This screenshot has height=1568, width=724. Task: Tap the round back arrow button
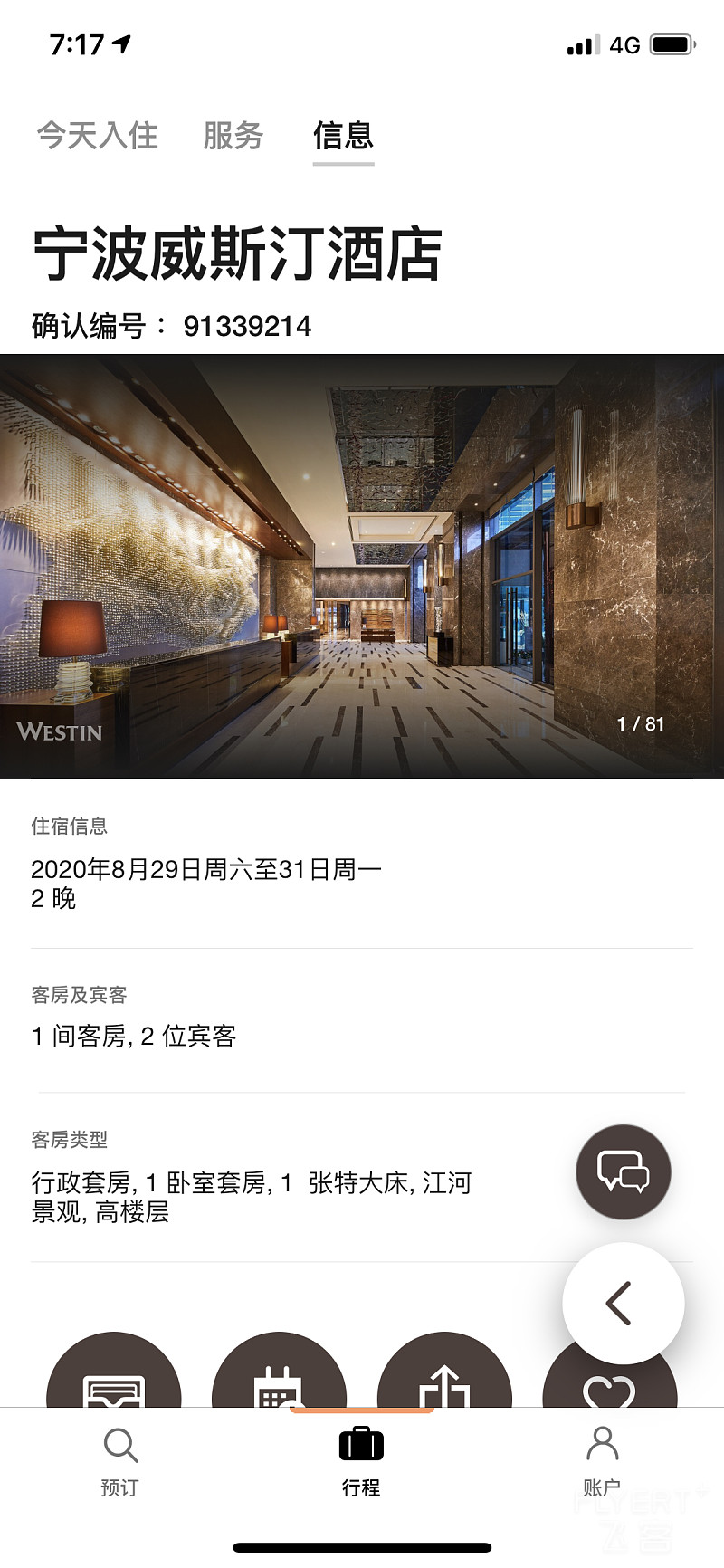click(623, 1304)
